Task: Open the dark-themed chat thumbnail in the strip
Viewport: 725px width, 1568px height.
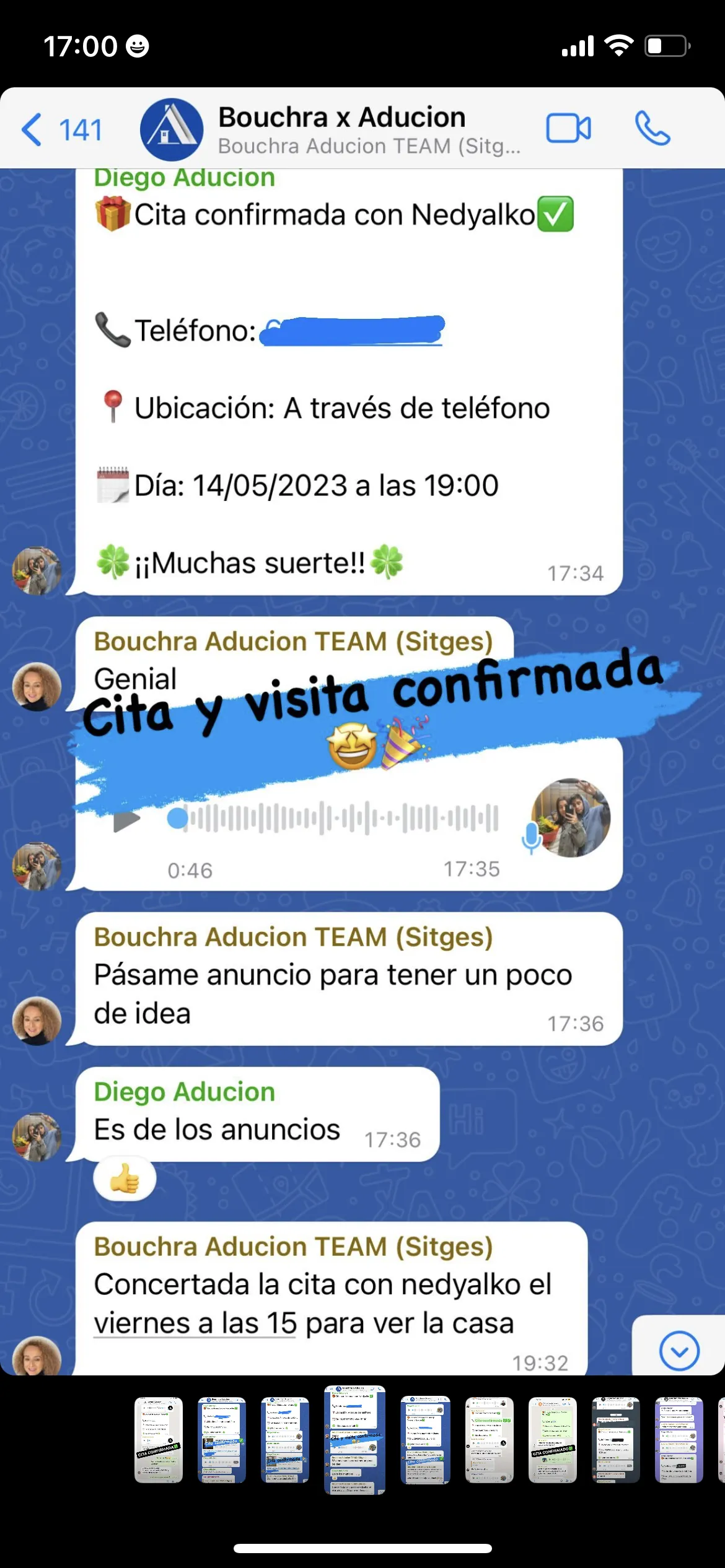Action: 615,1439
